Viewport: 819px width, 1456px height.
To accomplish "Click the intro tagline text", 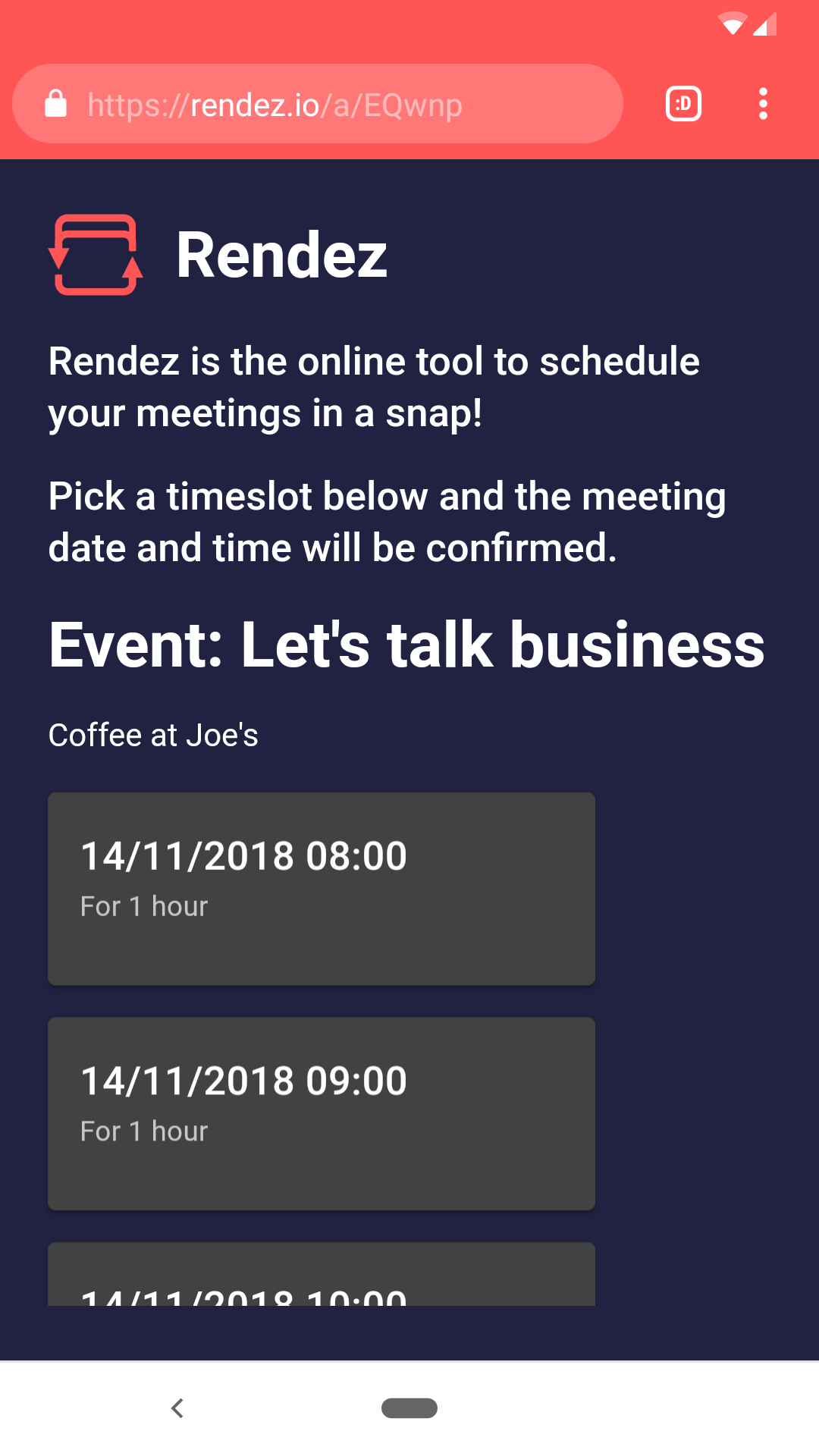I will tap(375, 386).
